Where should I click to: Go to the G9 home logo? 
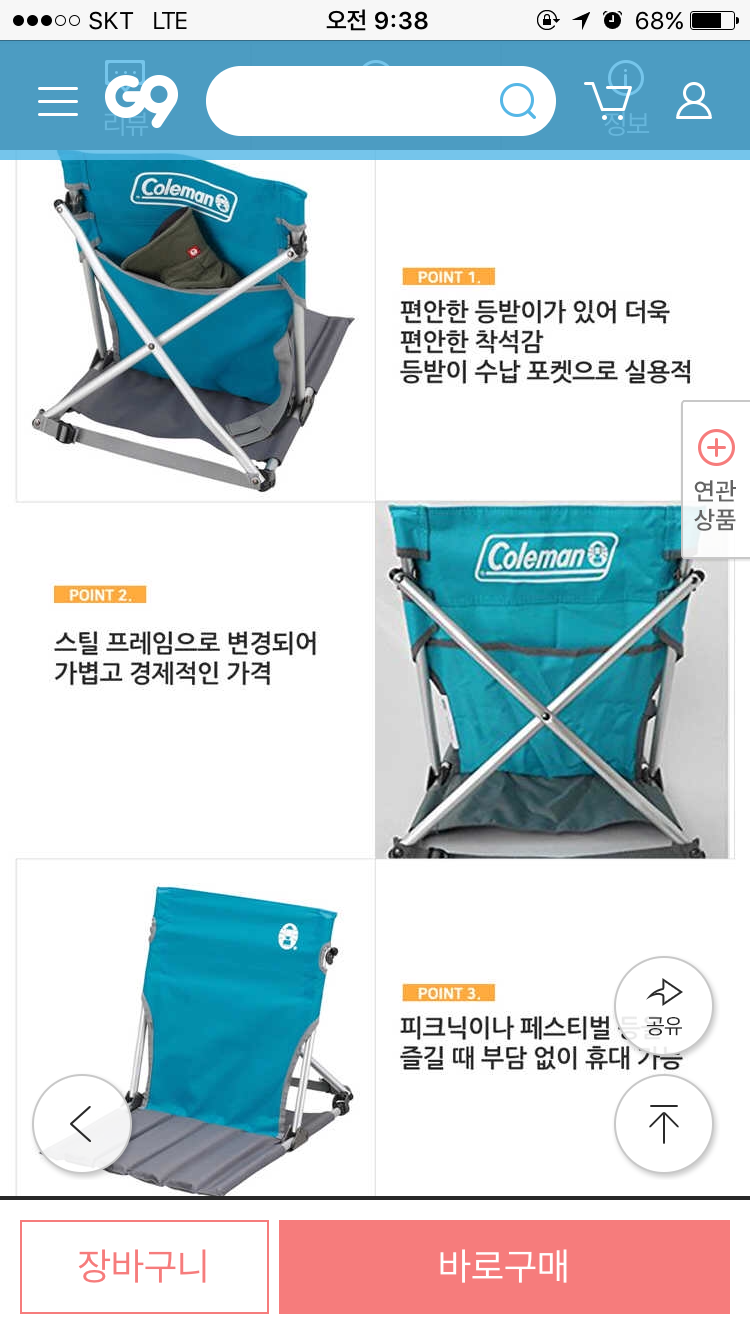[x=141, y=101]
